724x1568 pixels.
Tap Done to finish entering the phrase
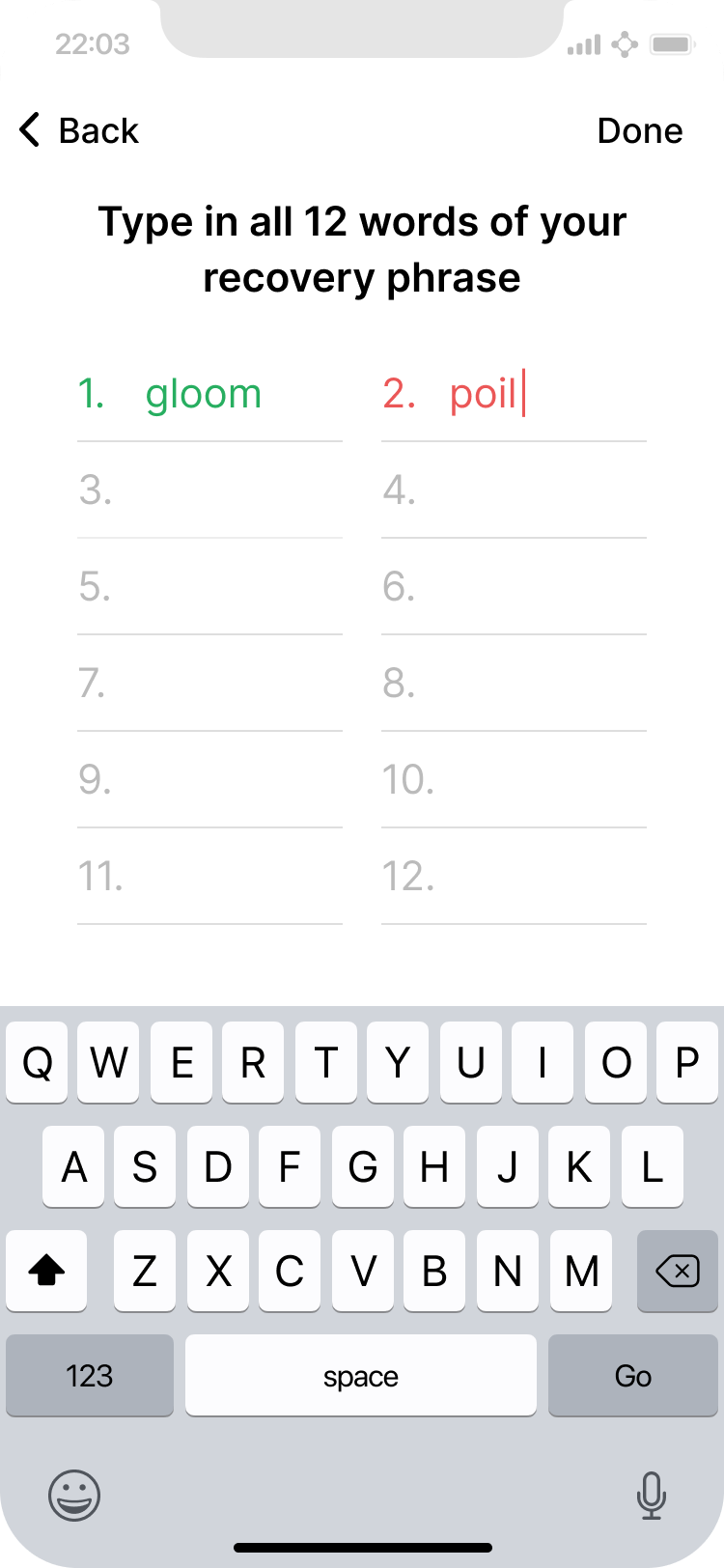click(639, 130)
